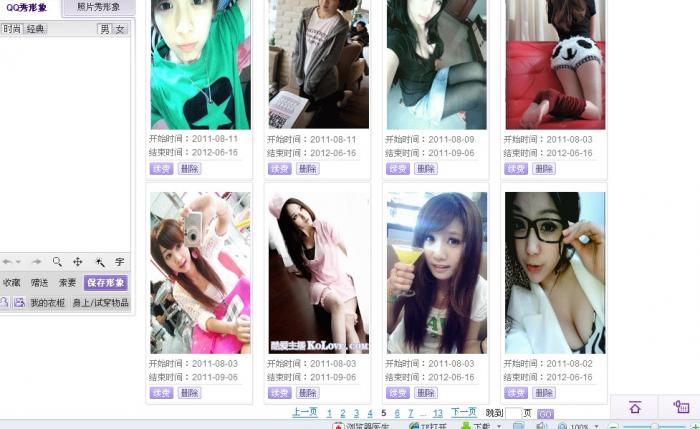Open 身上/试穿物品 items
700x429 pixels.
[101, 303]
